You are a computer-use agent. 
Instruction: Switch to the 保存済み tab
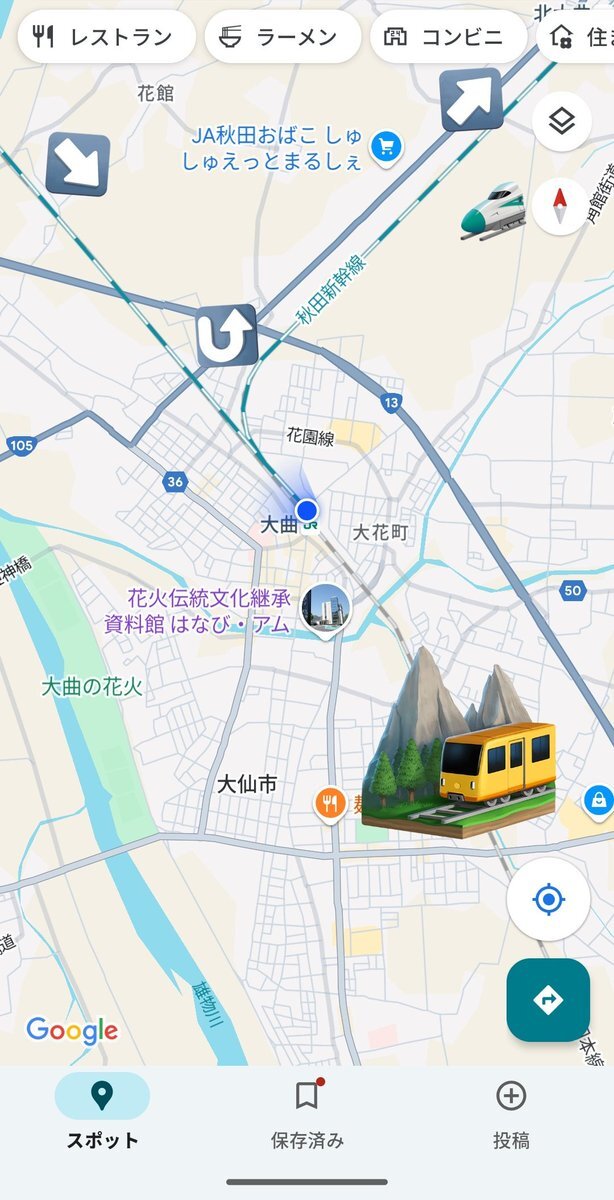point(307,1112)
